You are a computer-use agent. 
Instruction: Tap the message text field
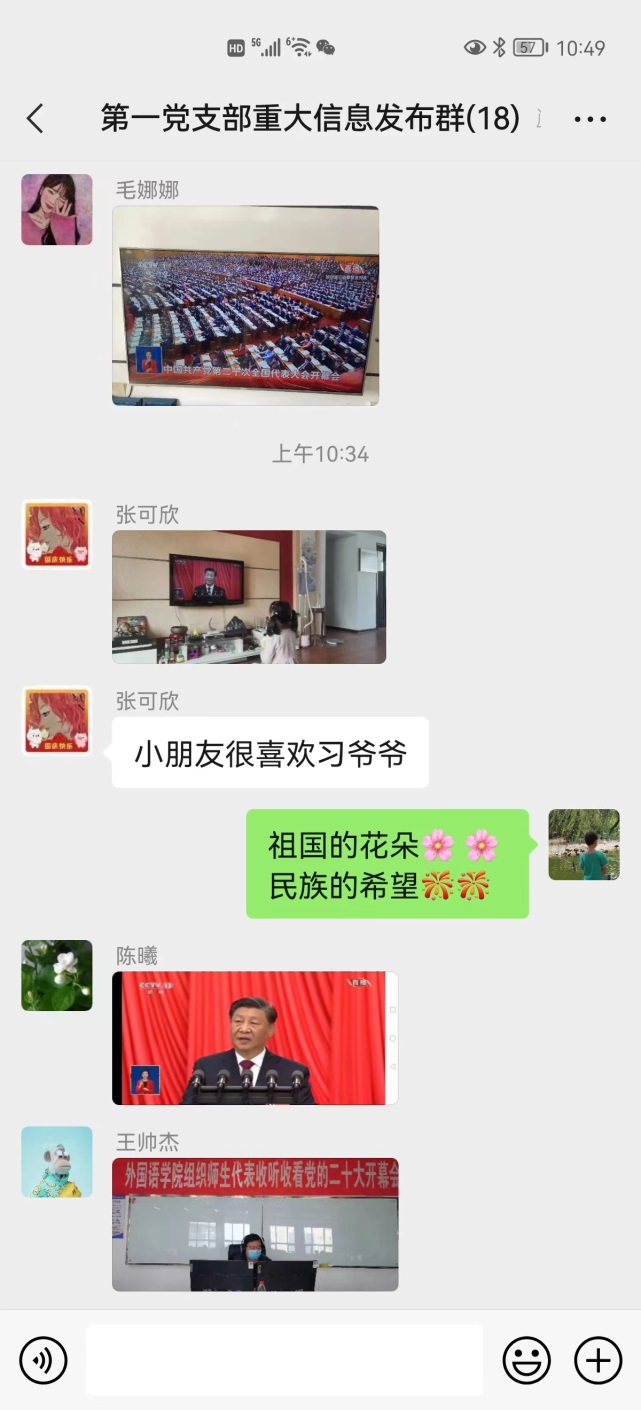tap(284, 1360)
